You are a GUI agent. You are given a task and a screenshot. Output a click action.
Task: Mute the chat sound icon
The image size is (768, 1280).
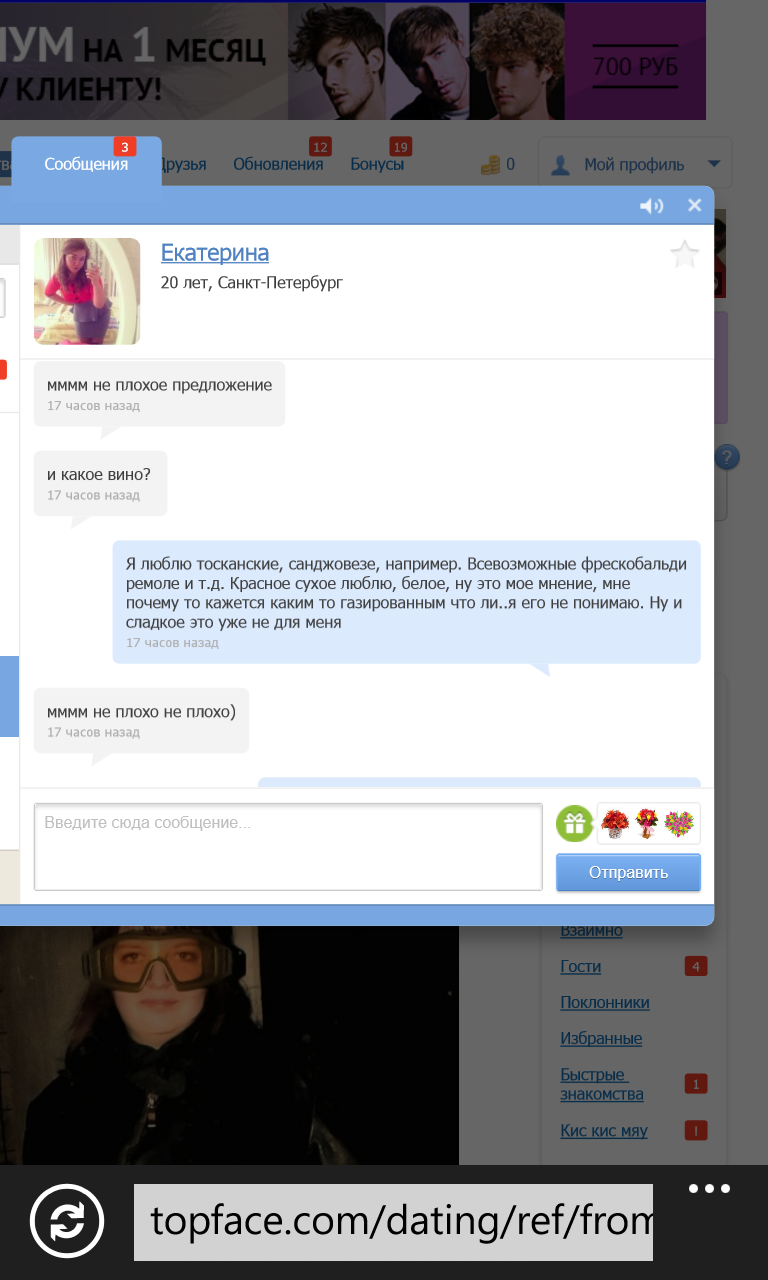click(x=651, y=206)
